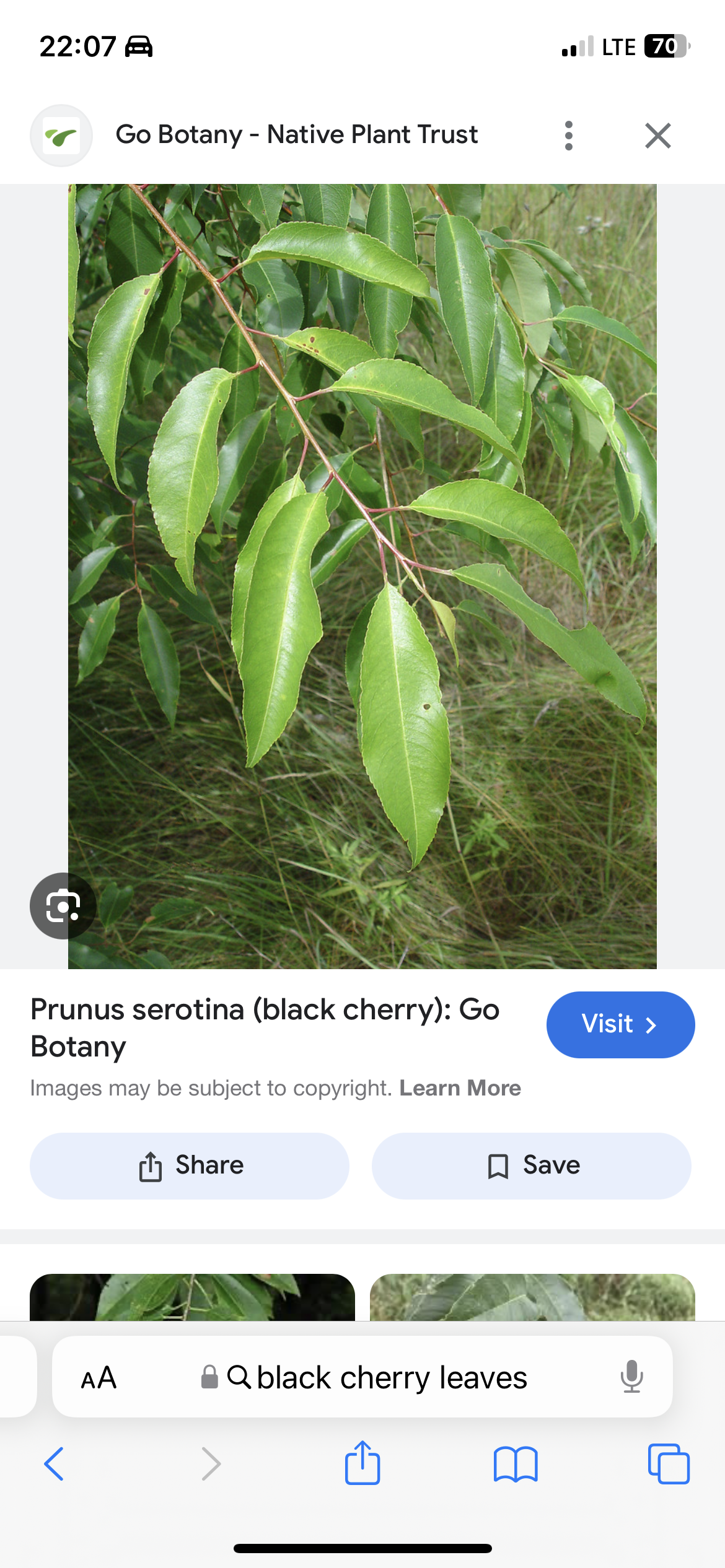Open Safari's share sheet
The width and height of the screenshot is (725, 1568).
pos(362,1463)
